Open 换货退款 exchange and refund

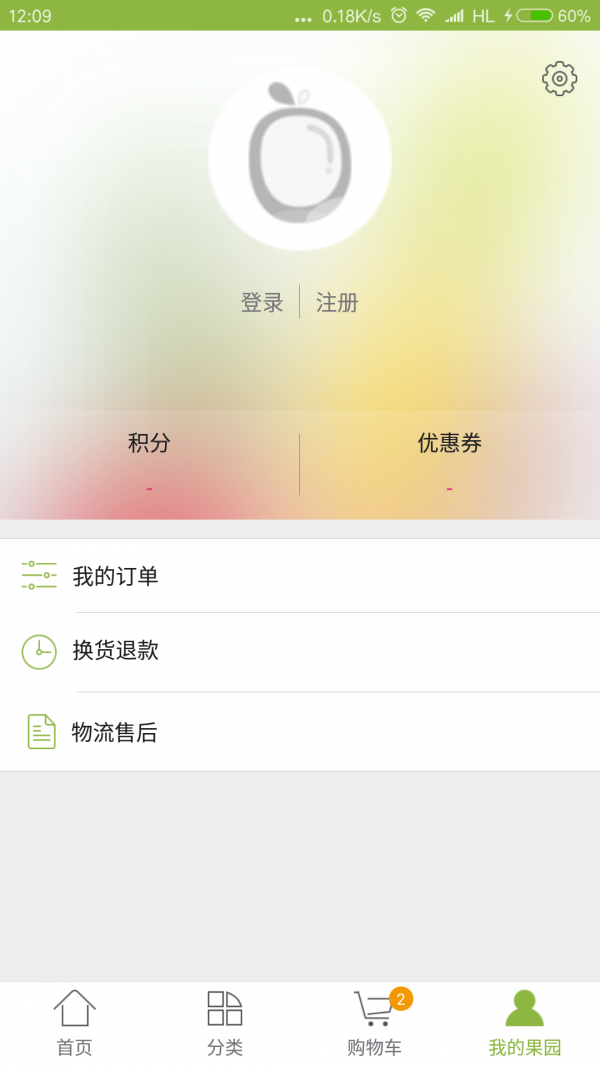300,651
